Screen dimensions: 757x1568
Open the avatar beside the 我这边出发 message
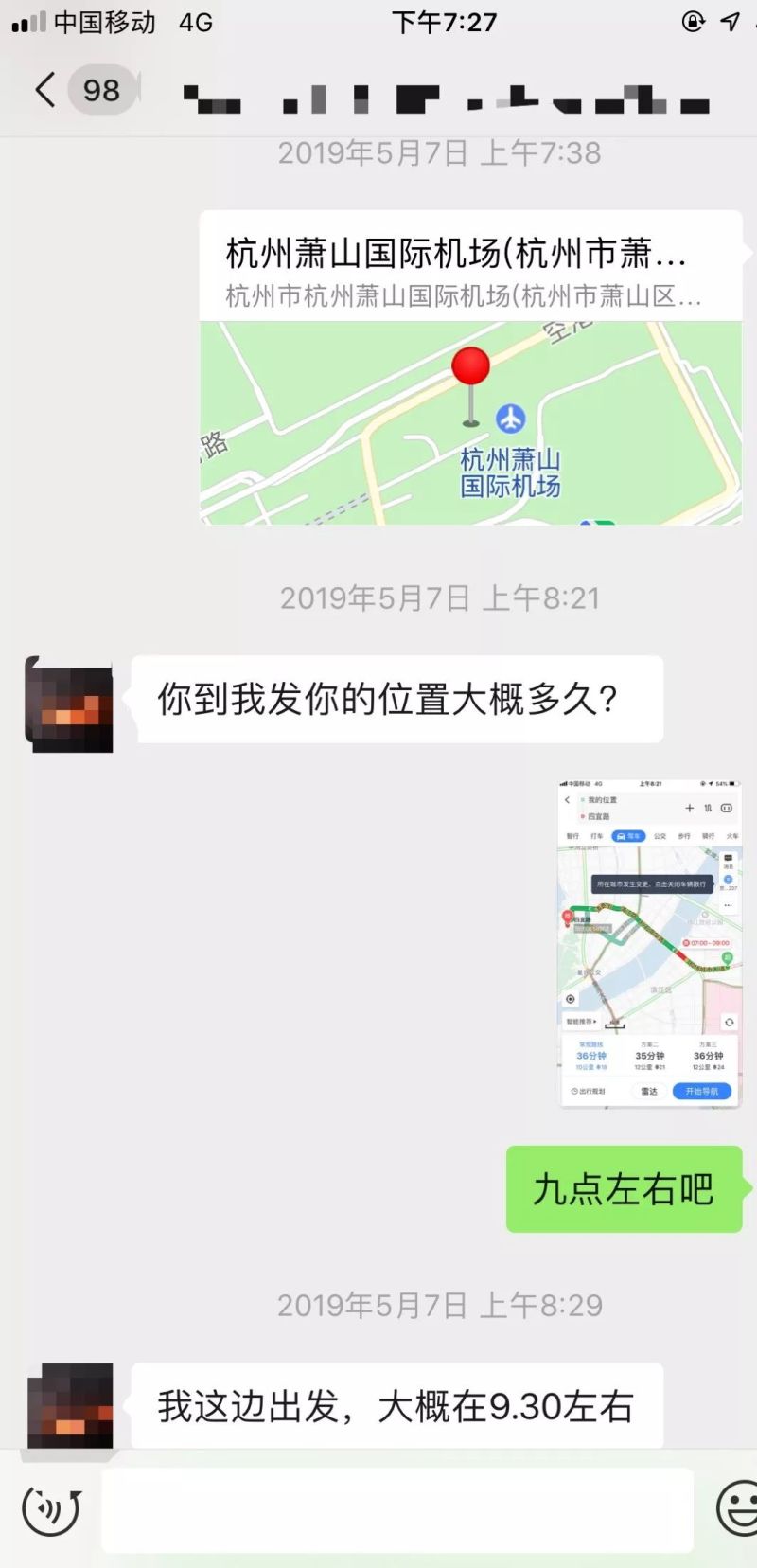point(69,1406)
